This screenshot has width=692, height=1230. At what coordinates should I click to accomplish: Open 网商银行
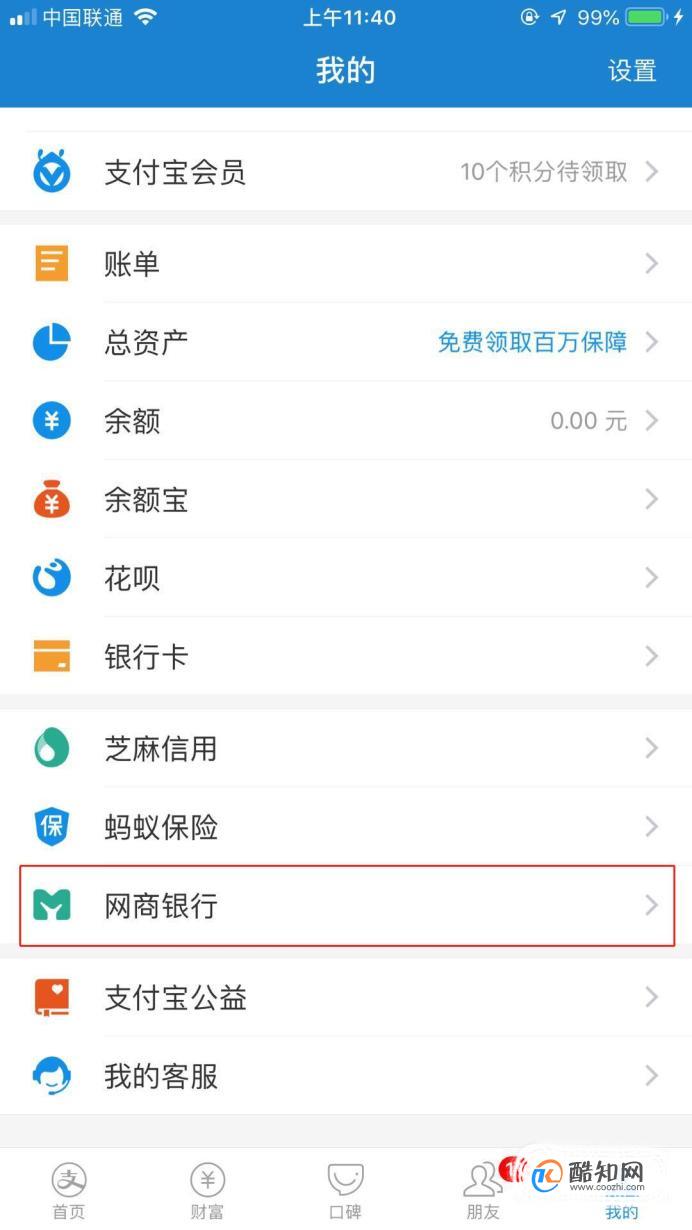pyautogui.click(x=345, y=906)
